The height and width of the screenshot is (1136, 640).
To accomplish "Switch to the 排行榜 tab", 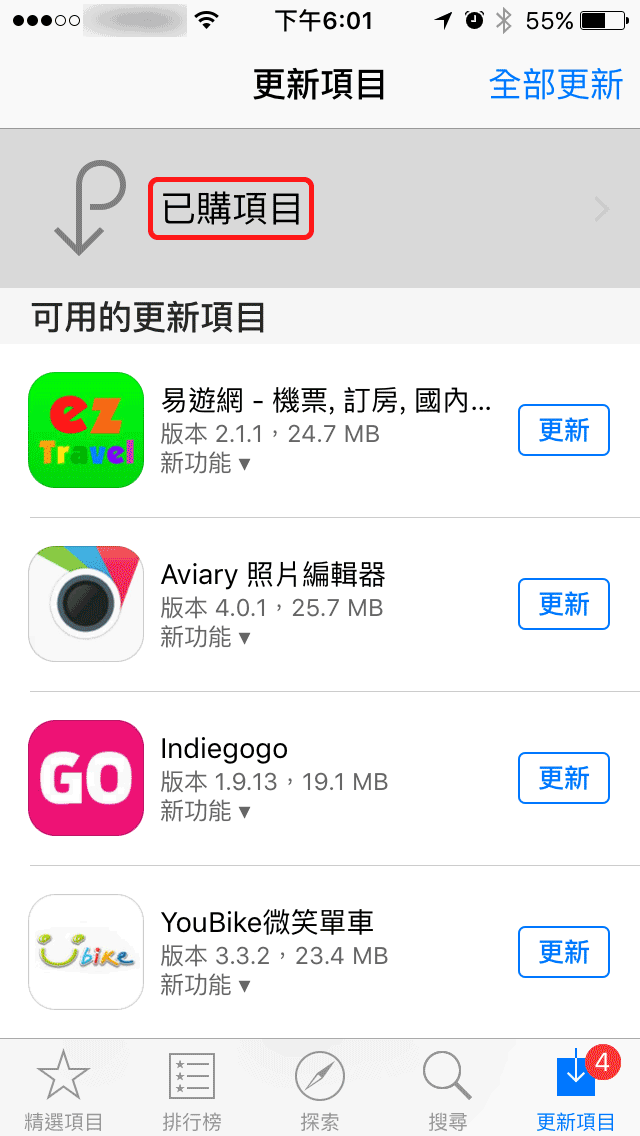I will 192,1089.
